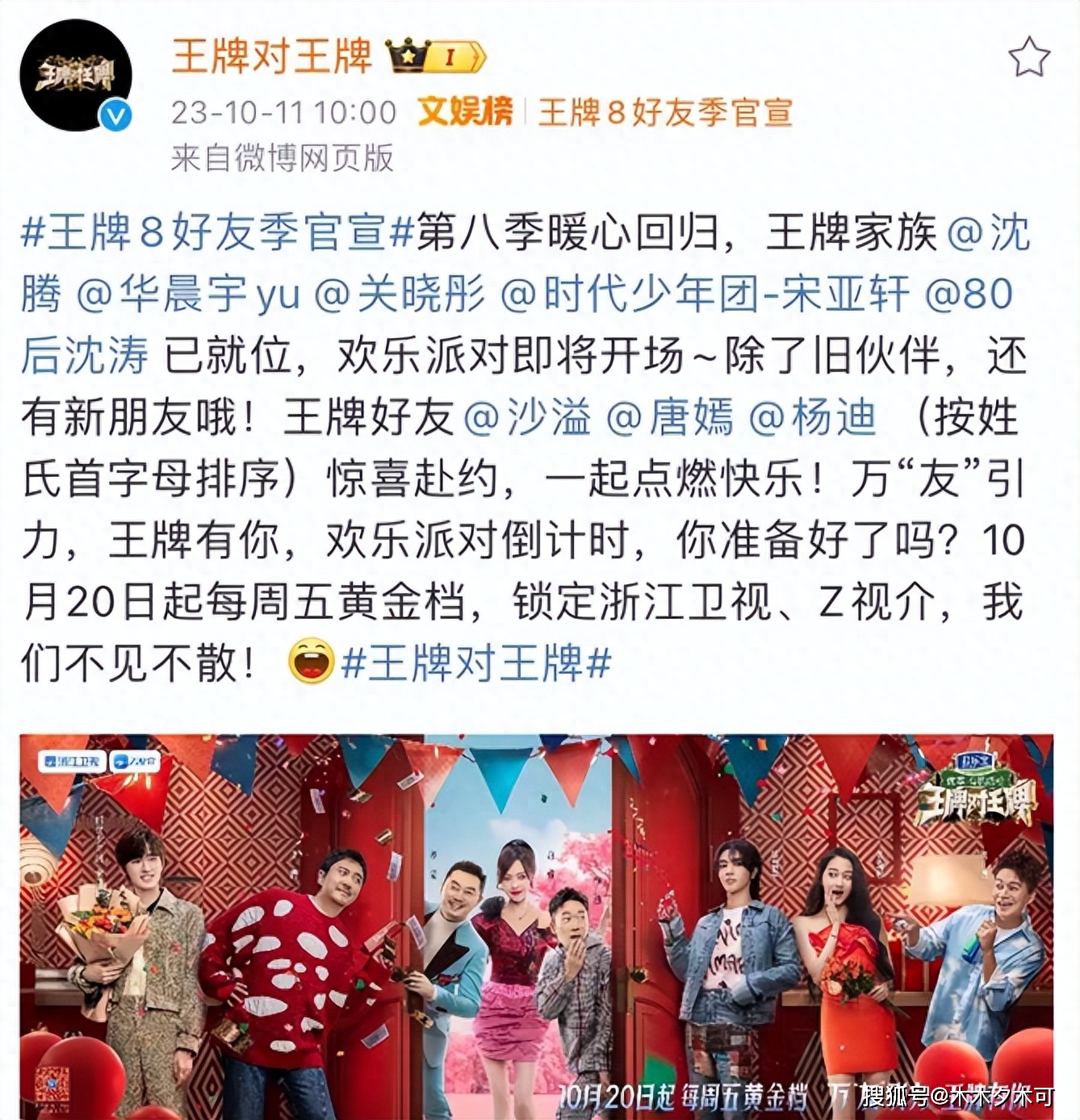Viewport: 1080px width, 1120px height.
Task: Open the 王牌对王牌 account name
Action: tap(271, 56)
